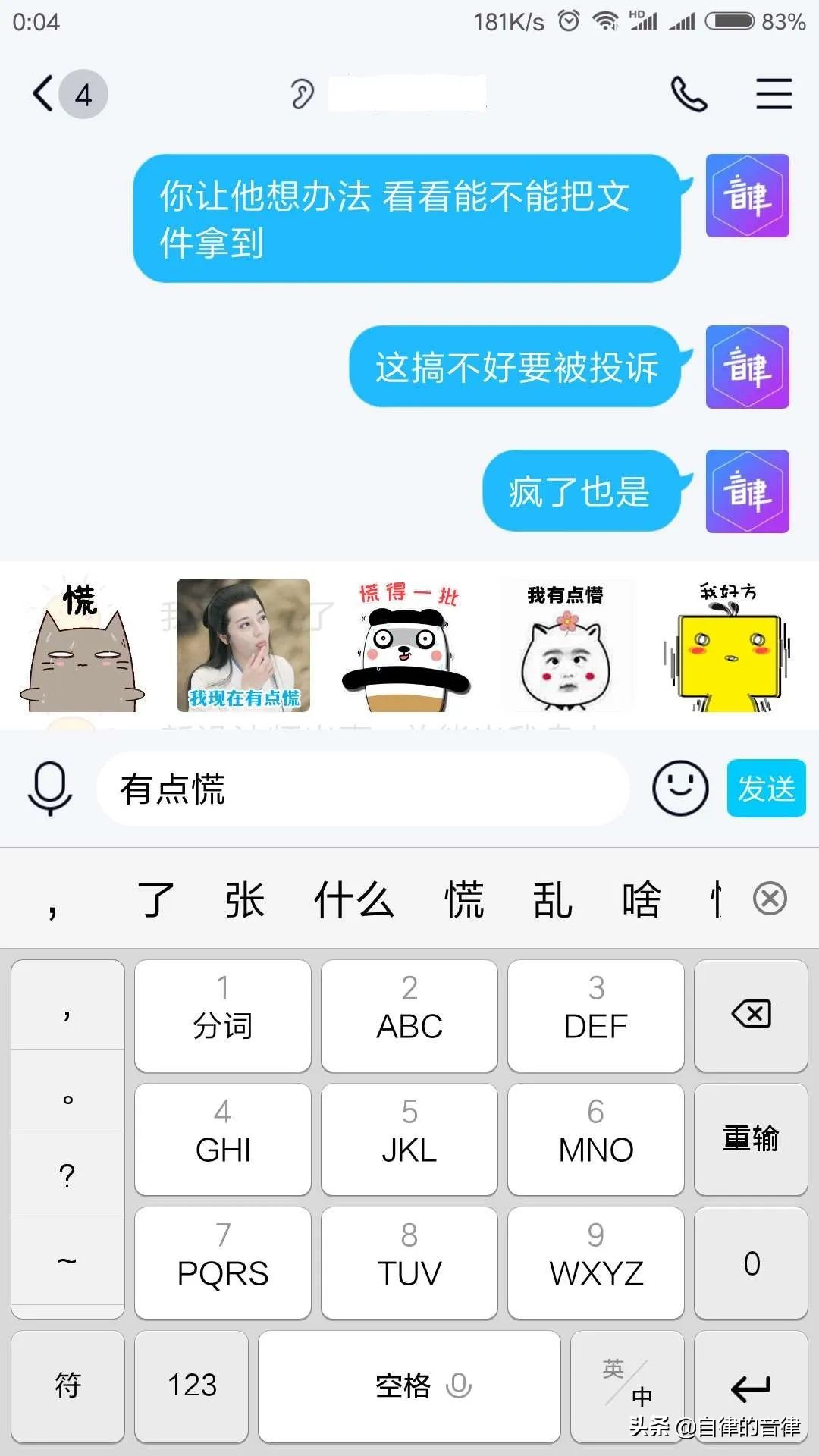Switch to voice message input
Image resolution: width=819 pixels, height=1456 pixels.
tap(50, 789)
